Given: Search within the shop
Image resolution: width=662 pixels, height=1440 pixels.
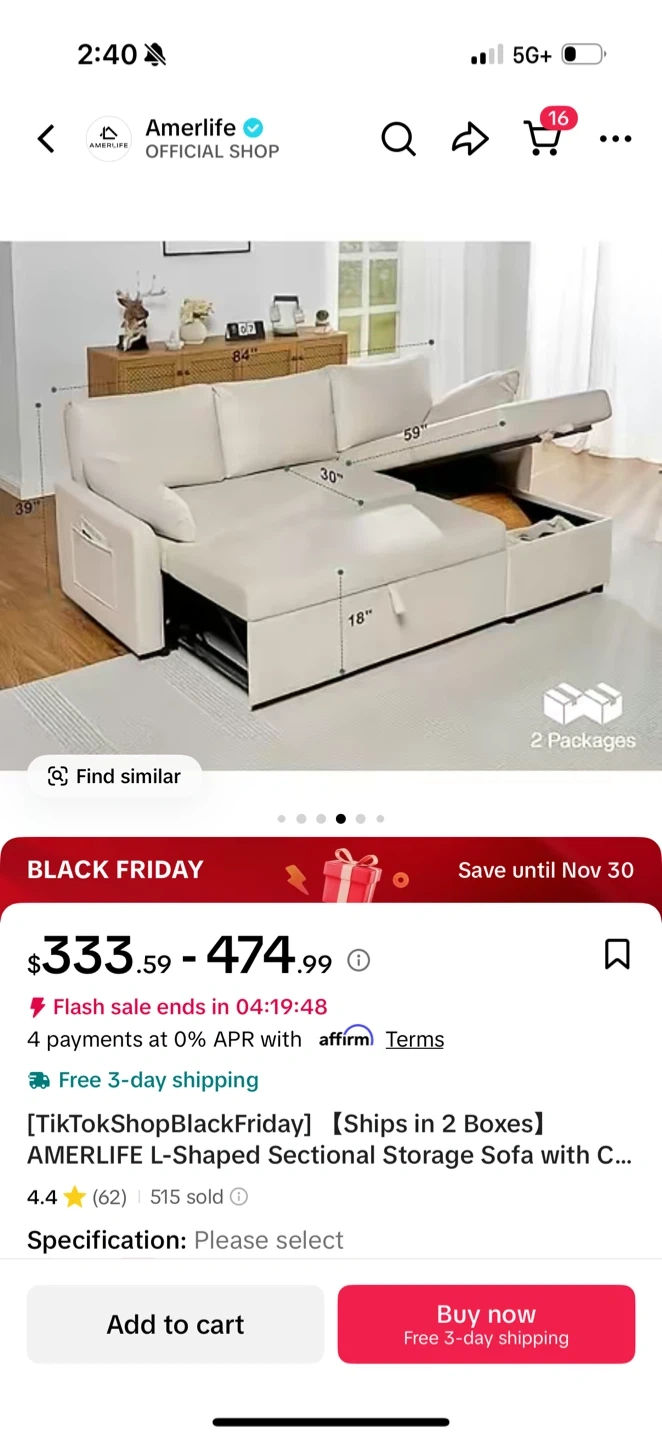Looking at the screenshot, I should (398, 139).
